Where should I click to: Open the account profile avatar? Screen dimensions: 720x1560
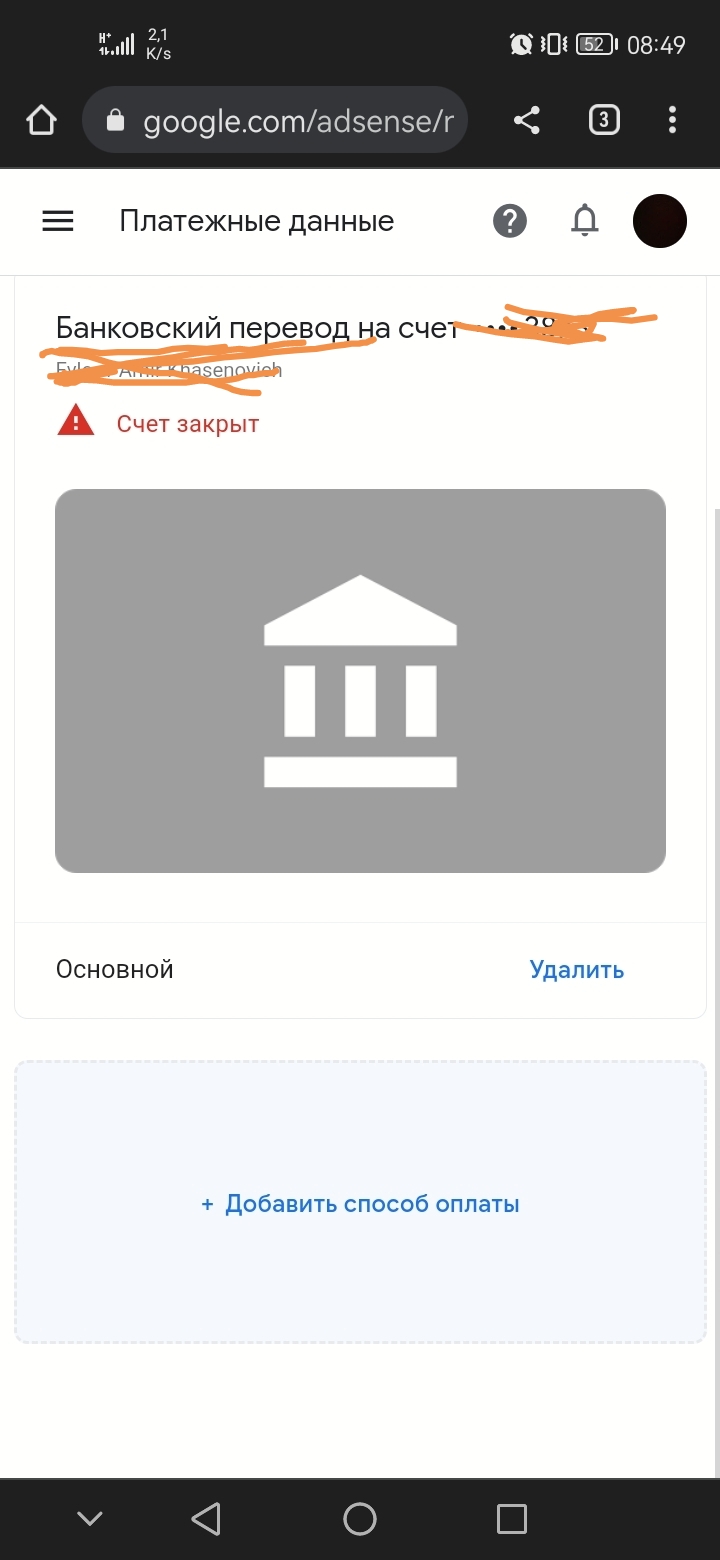[x=660, y=221]
